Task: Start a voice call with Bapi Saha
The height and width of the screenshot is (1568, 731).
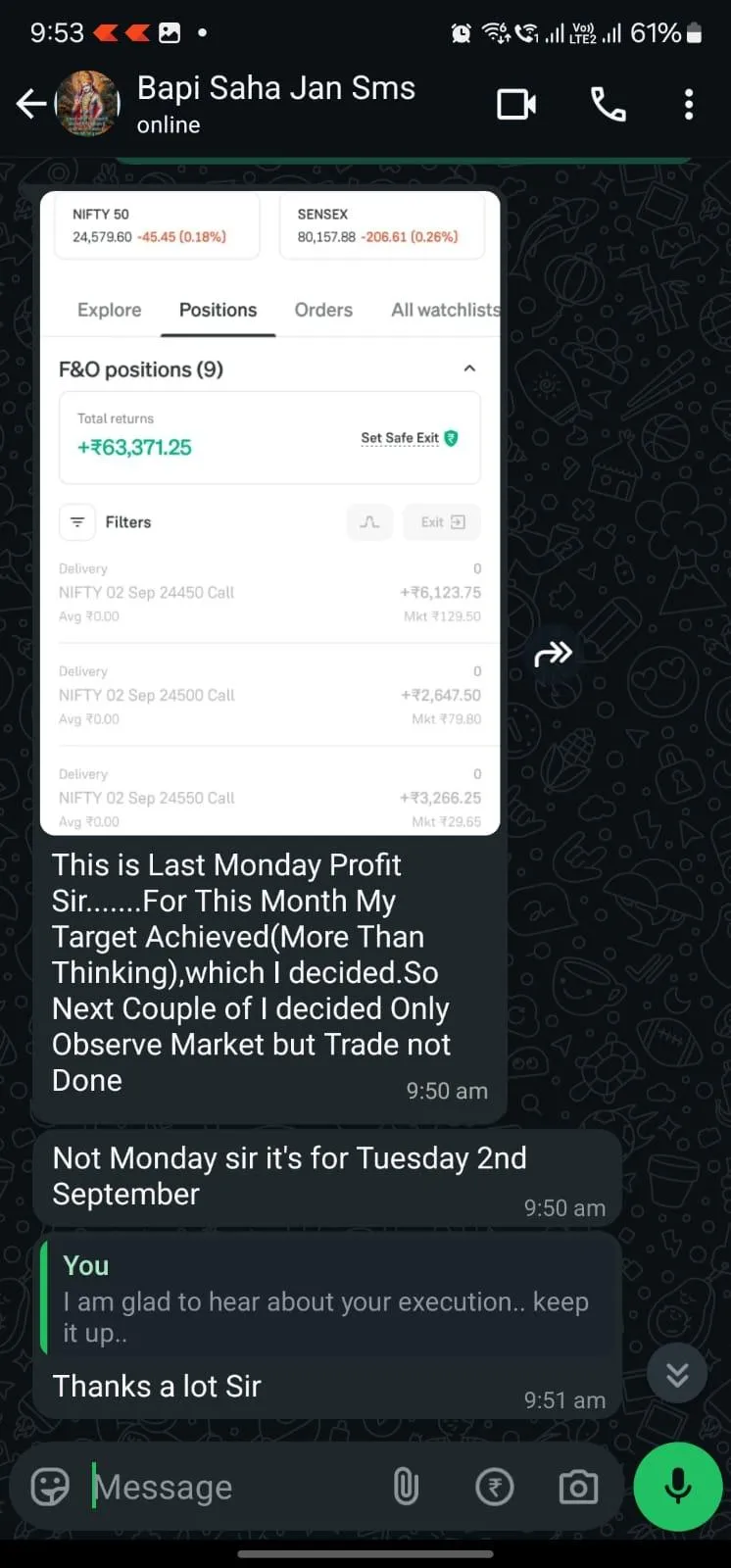Action: pos(609,104)
